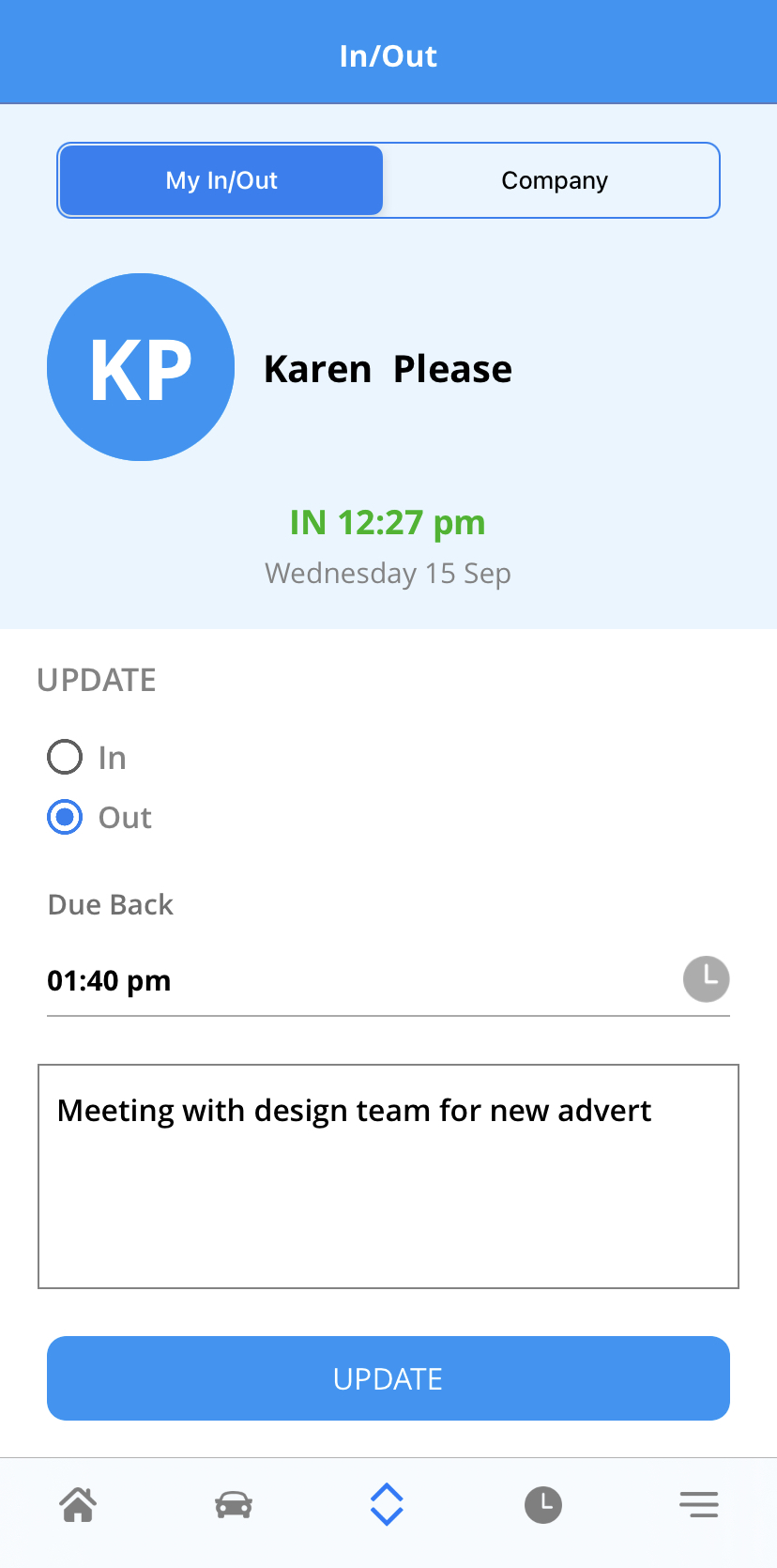This screenshot has width=777, height=1568.
Task: Open the hamburger menu tab
Action: point(699,1504)
